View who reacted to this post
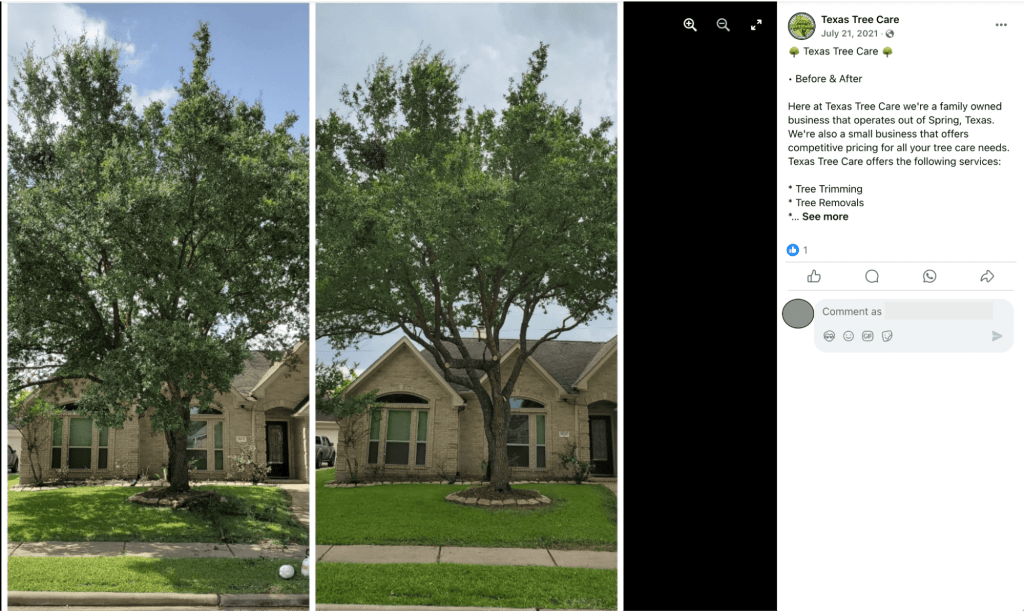 click(798, 250)
